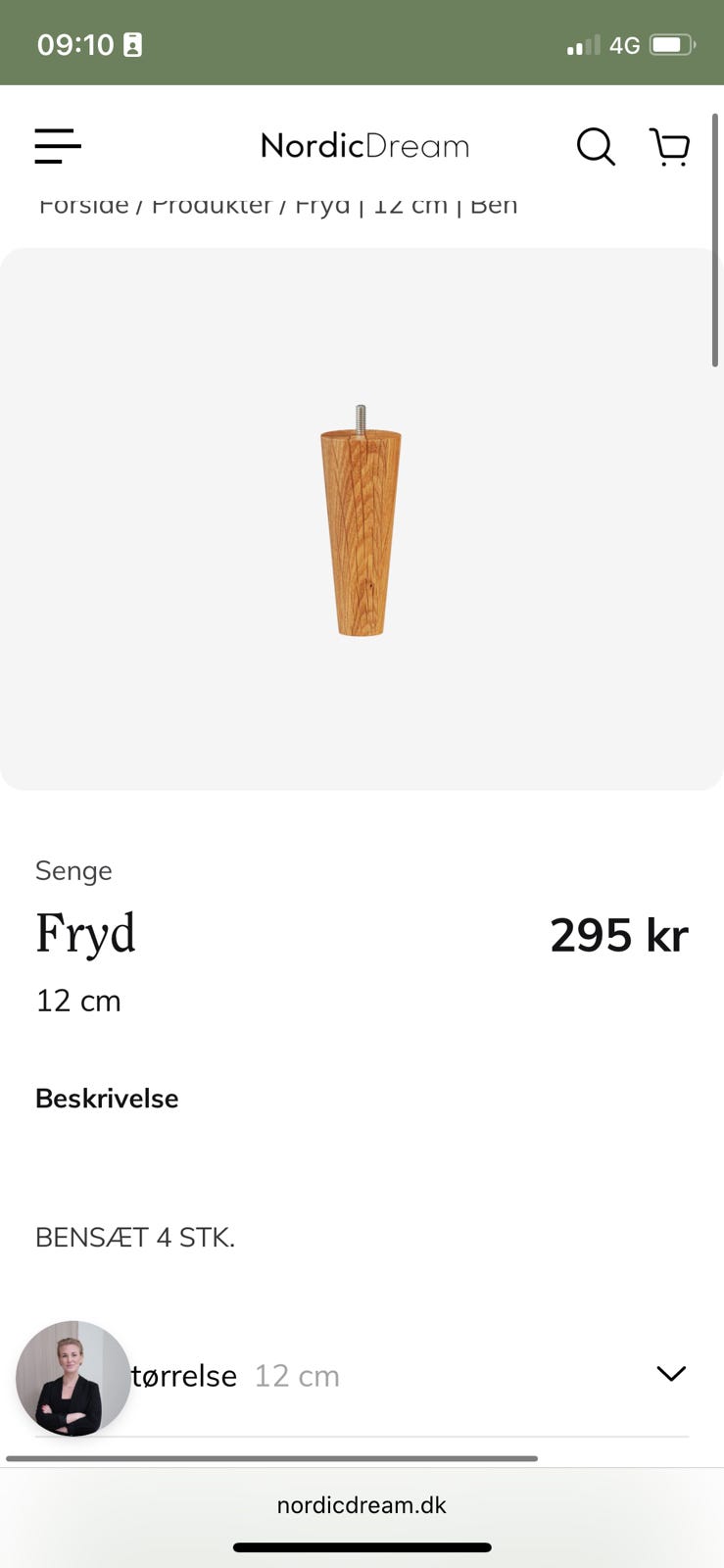
Task: Open the hamburger navigation menu
Action: pos(58,146)
